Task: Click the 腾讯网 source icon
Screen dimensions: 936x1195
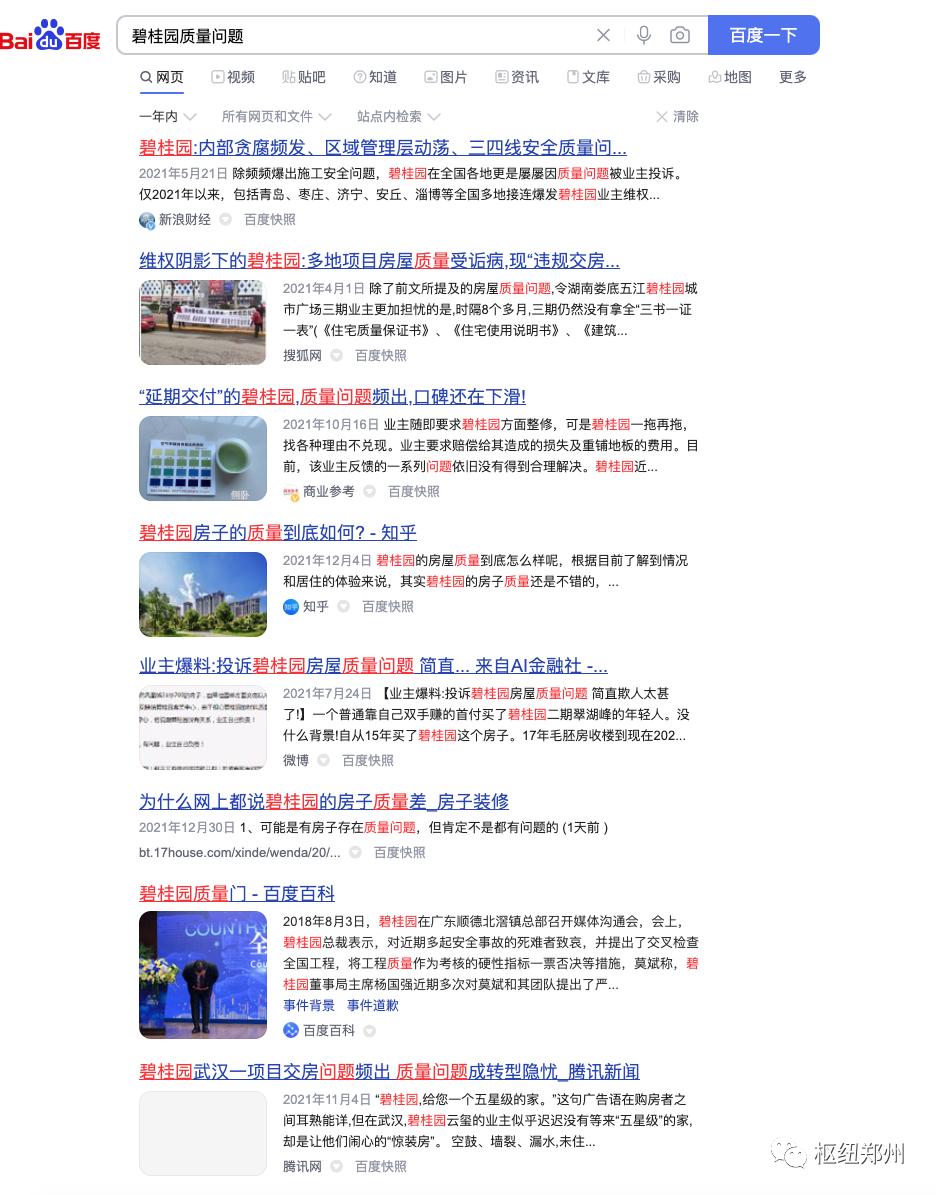Action: 302,1166
